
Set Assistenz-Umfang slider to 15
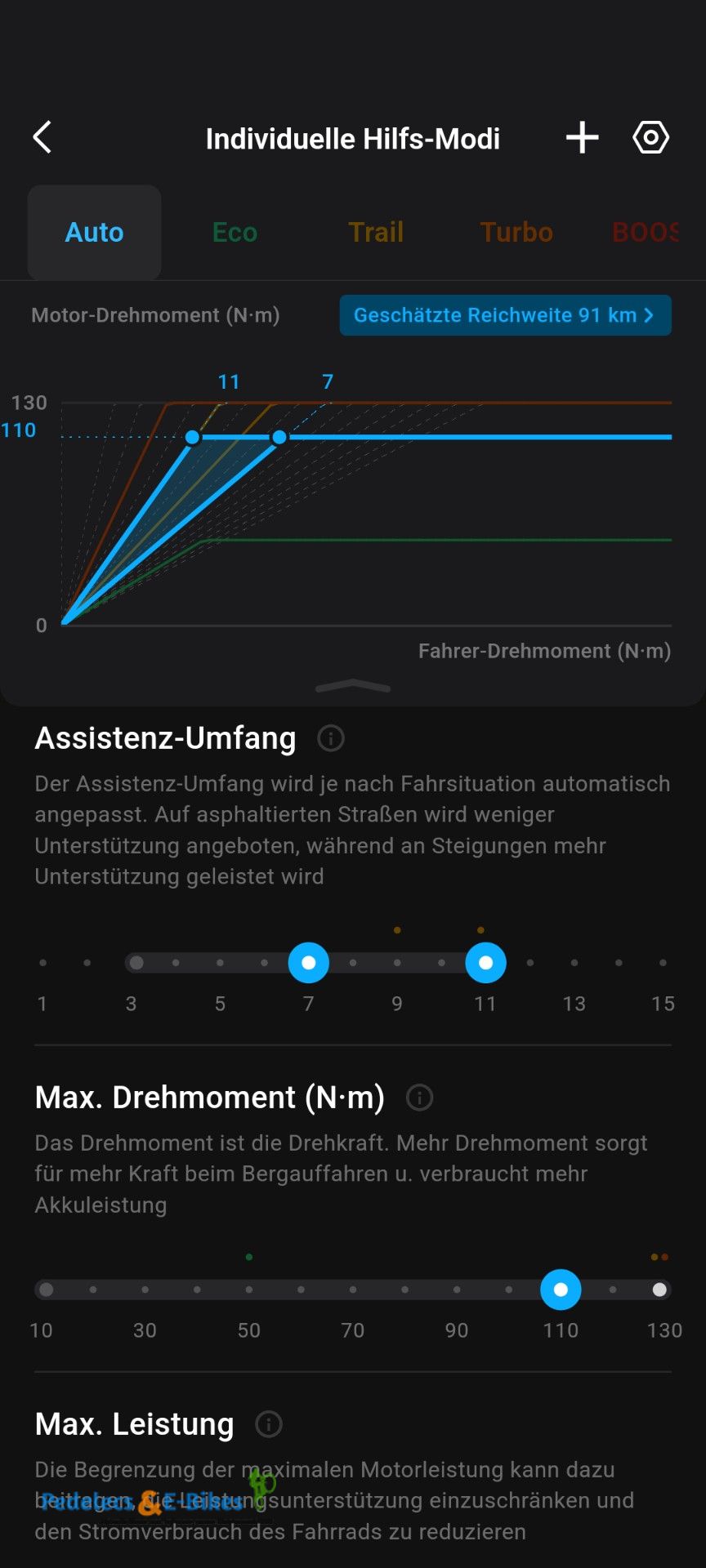coord(663,963)
